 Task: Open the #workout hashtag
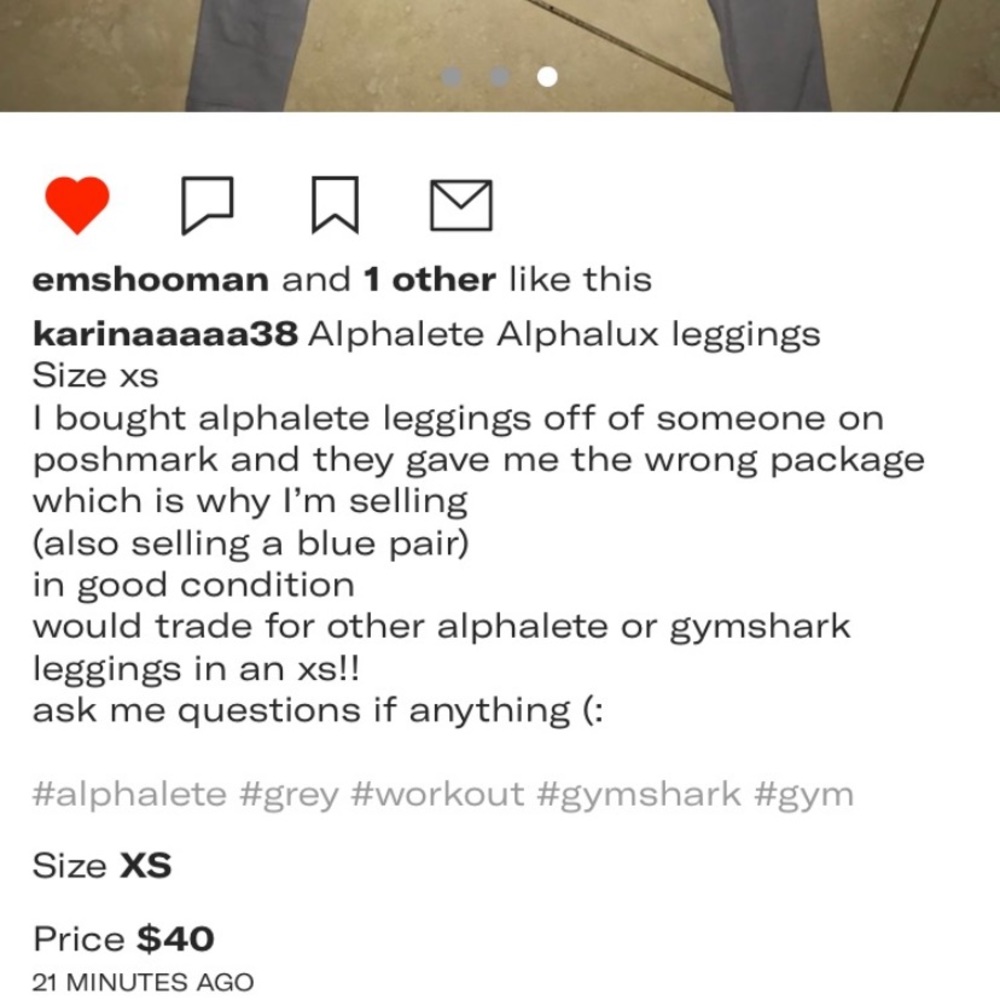pos(437,795)
